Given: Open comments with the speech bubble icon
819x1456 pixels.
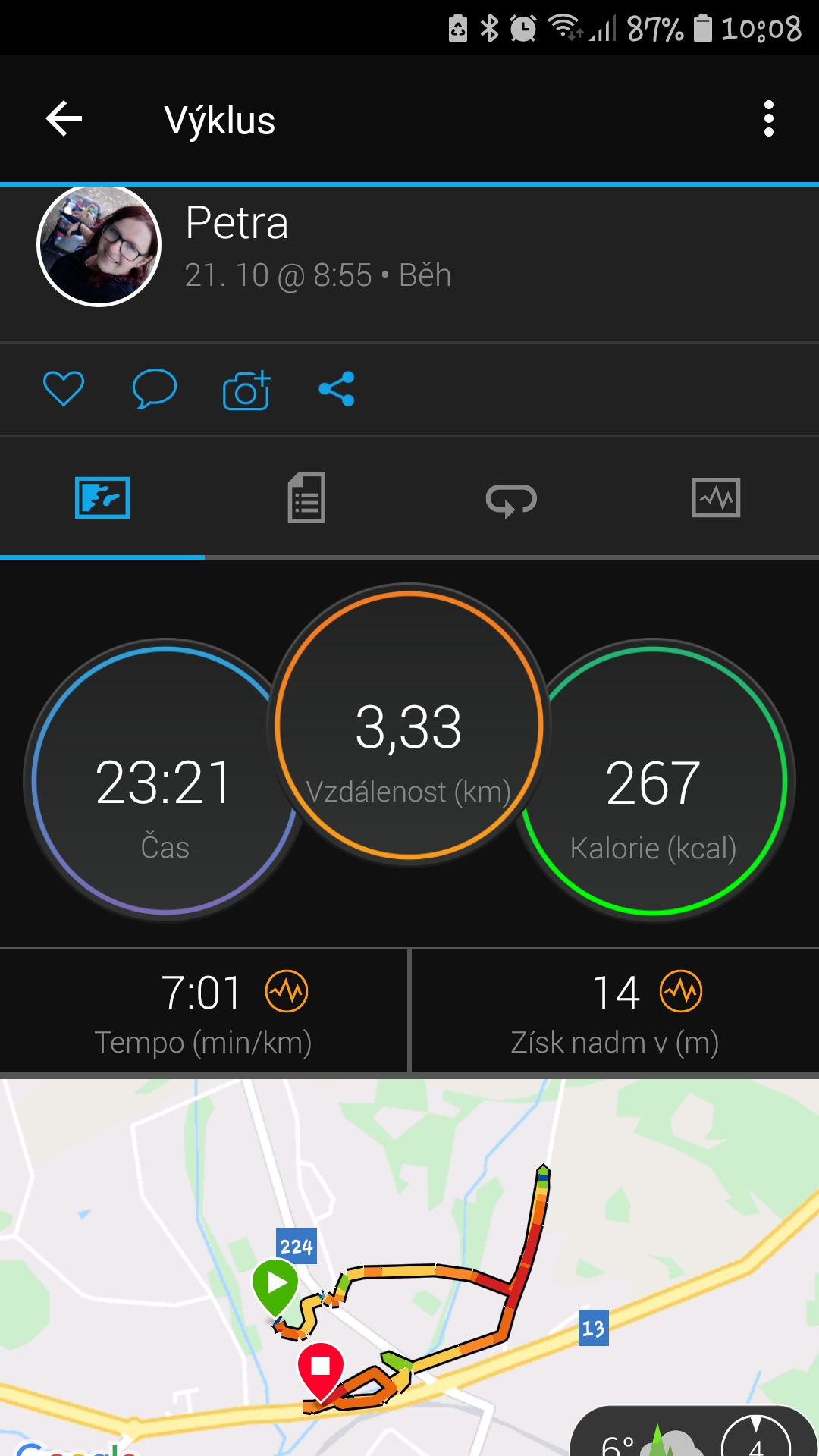Looking at the screenshot, I should (155, 389).
